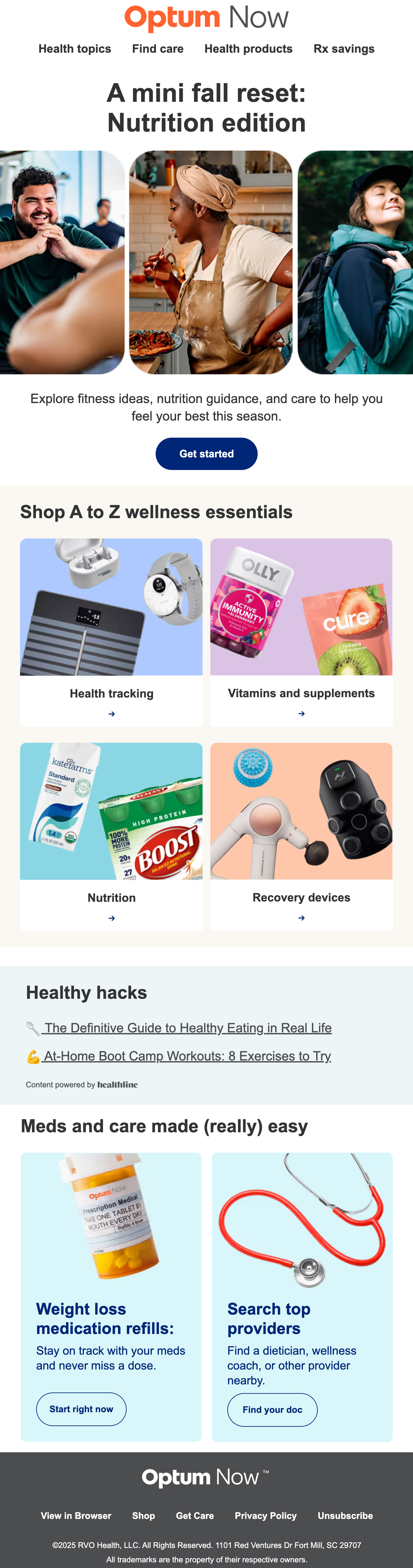Image resolution: width=413 pixels, height=1568 pixels.
Task: Open the Health topics link
Action: 75,49
